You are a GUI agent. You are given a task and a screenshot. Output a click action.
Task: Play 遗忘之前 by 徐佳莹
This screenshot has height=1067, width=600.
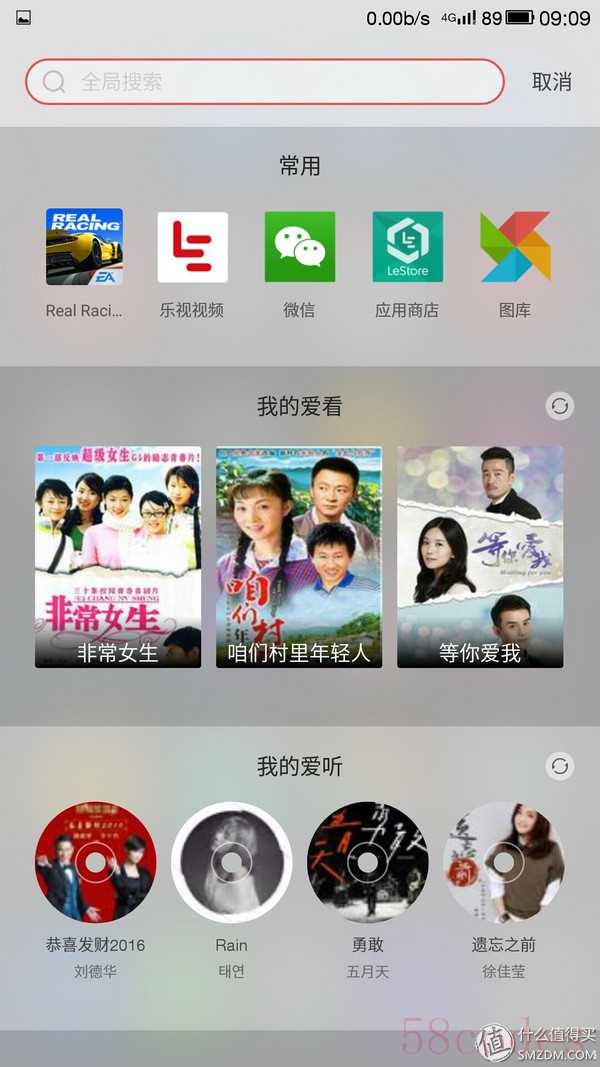tap(503, 862)
